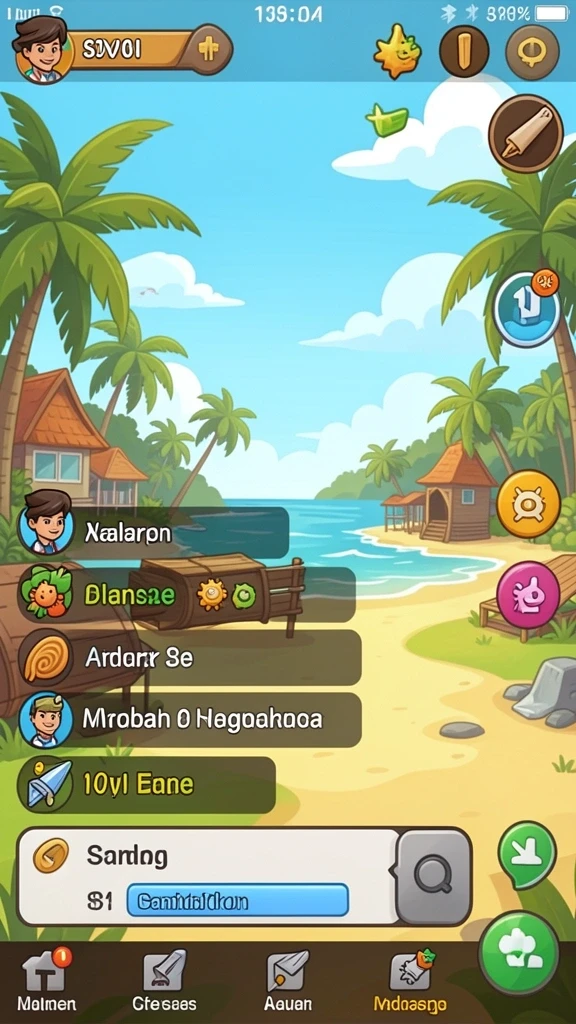Tap the plus button beside the top bar
Viewport: 576px width, 1024px height.
208,49
